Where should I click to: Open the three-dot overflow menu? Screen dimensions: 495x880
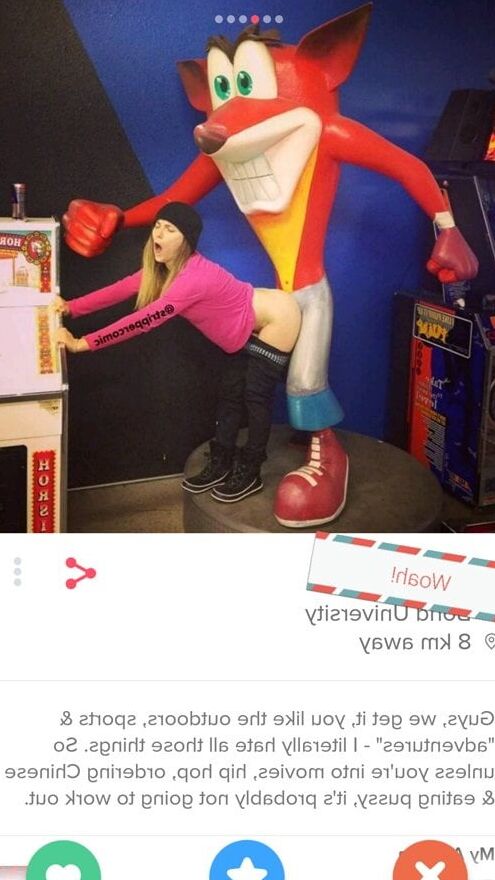17,572
